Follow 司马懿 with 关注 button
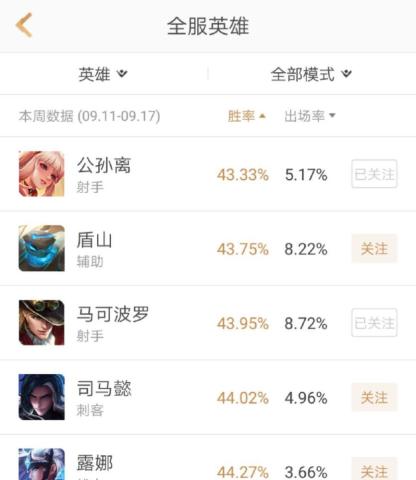This screenshot has height=480, width=416. [x=374, y=397]
